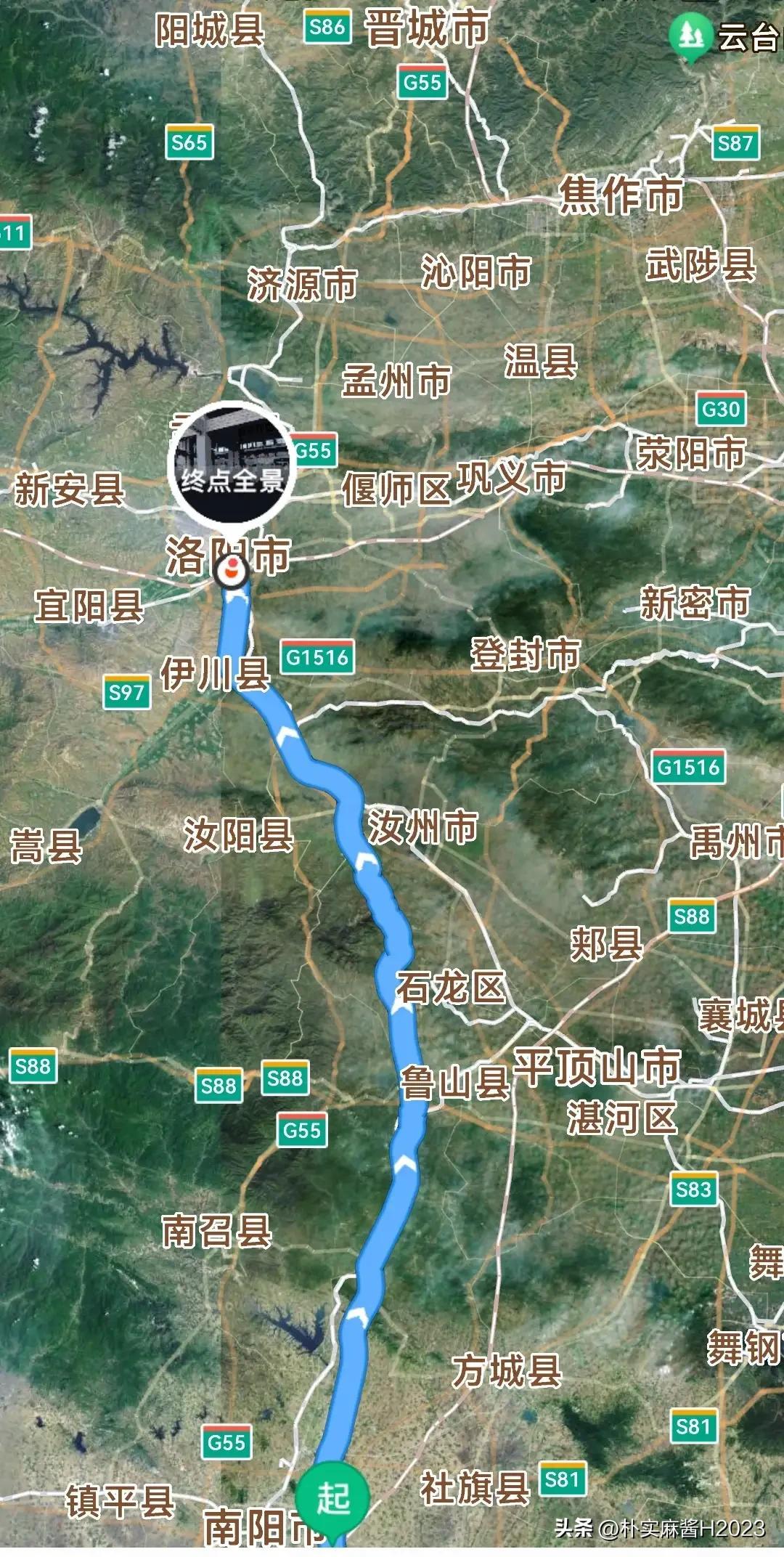
Task: Open the 云台 scenic spot icon
Action: coord(689,37)
